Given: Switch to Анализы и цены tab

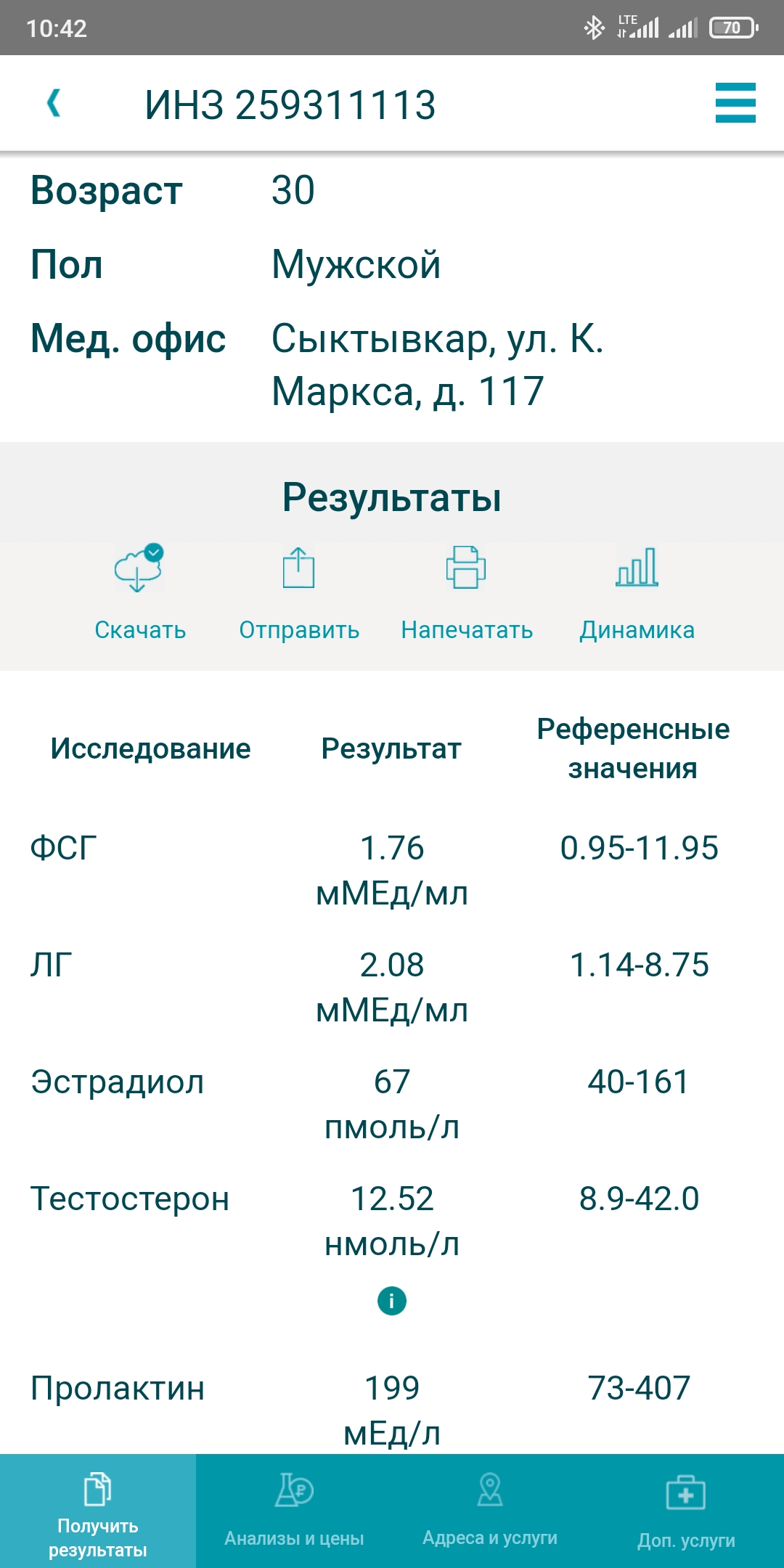Looking at the screenshot, I should tap(294, 1511).
